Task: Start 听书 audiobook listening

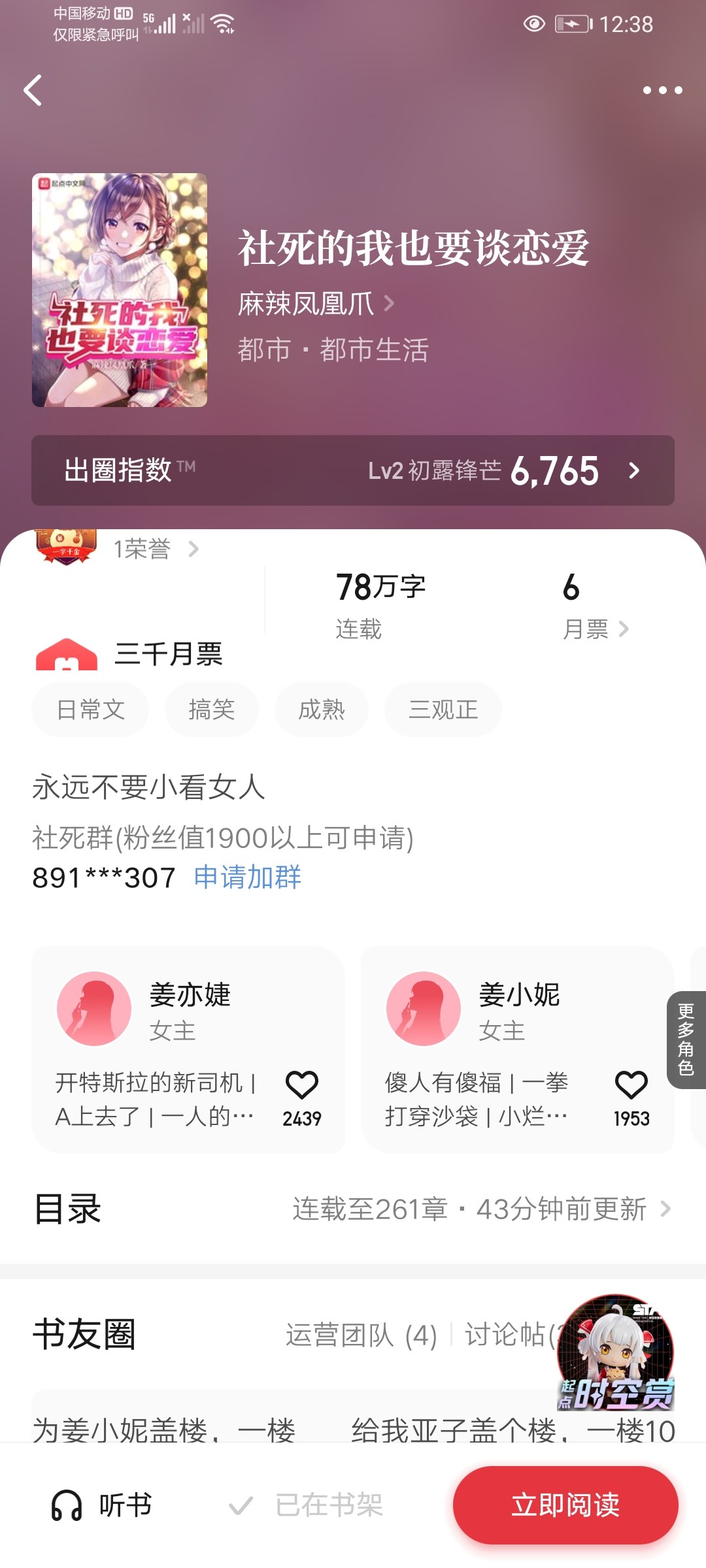Action: point(102,1505)
